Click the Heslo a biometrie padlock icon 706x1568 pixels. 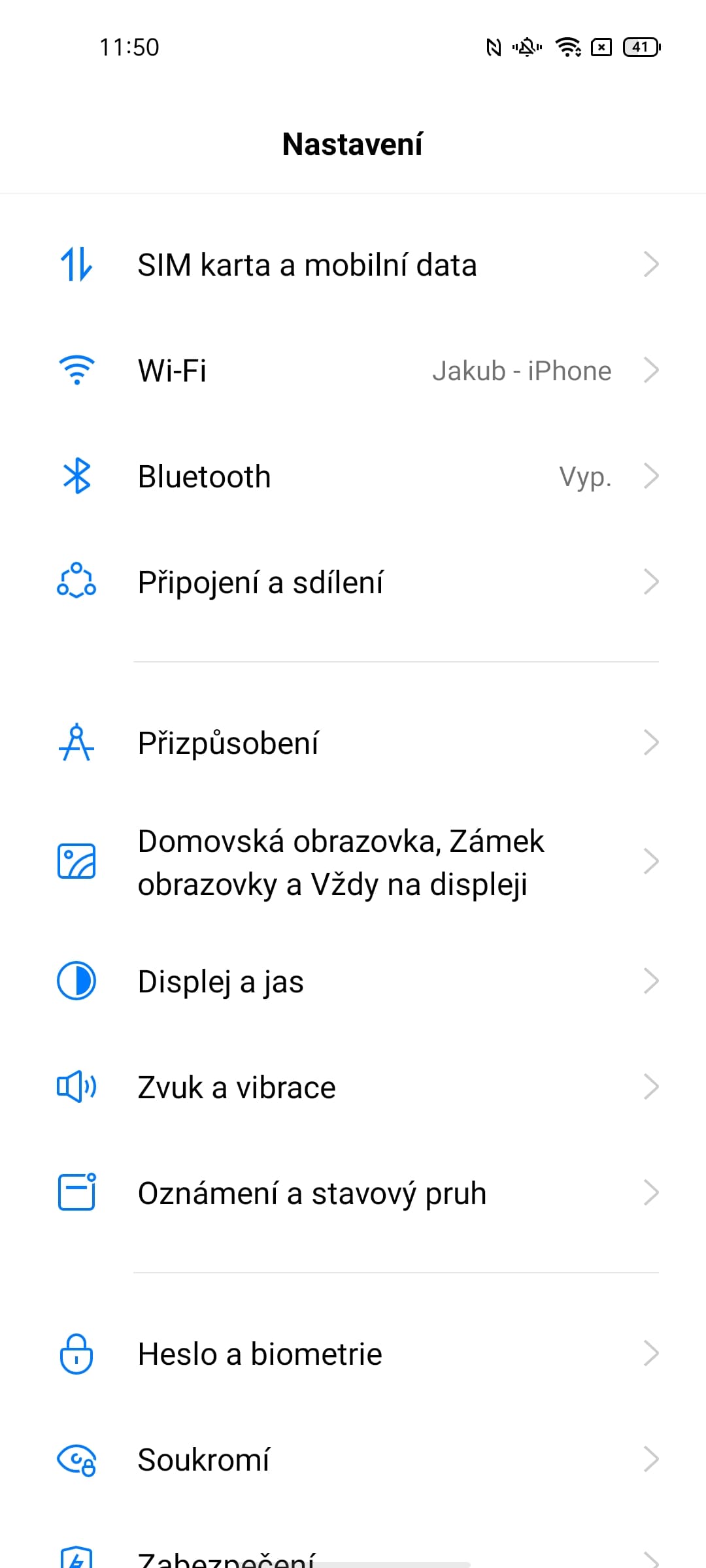coord(76,1353)
